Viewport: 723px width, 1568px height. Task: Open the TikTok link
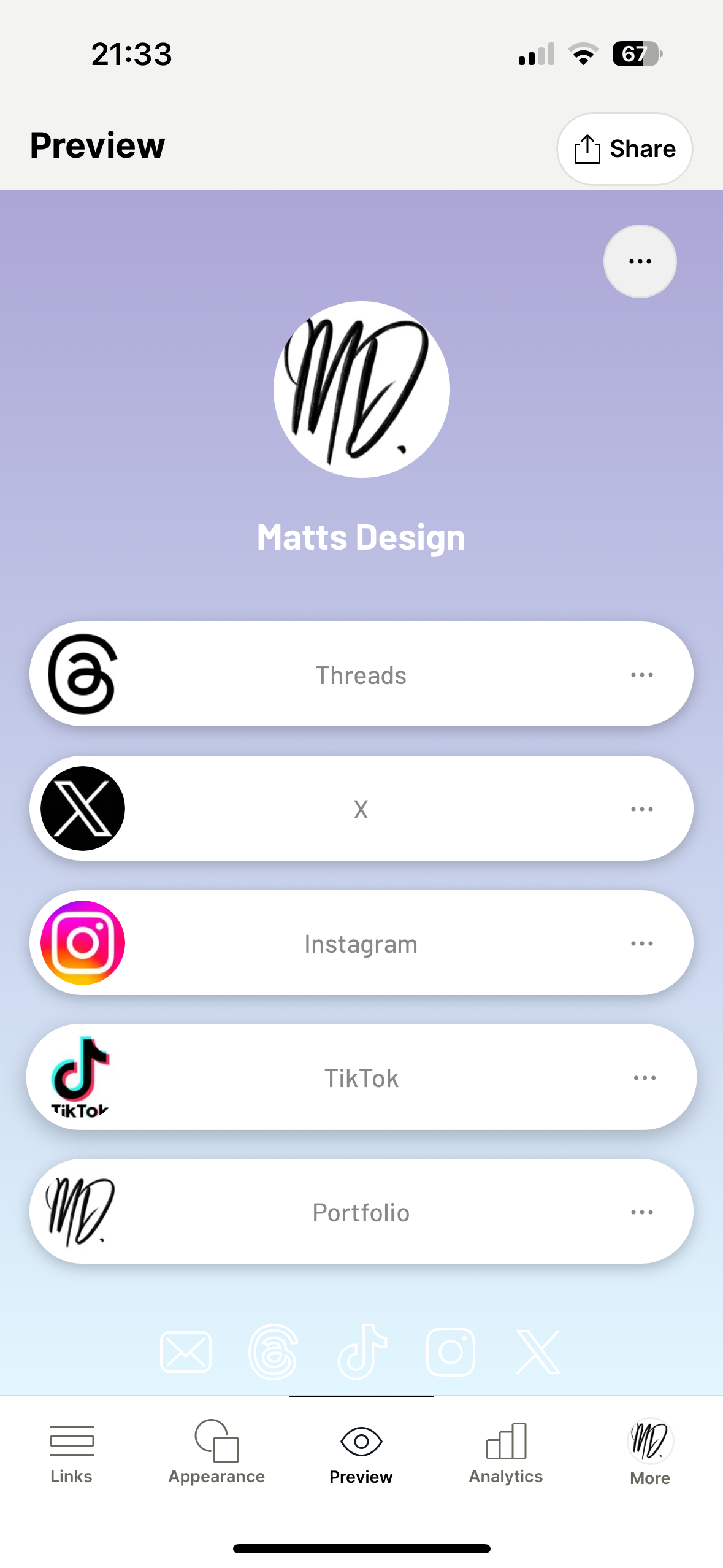(361, 1078)
